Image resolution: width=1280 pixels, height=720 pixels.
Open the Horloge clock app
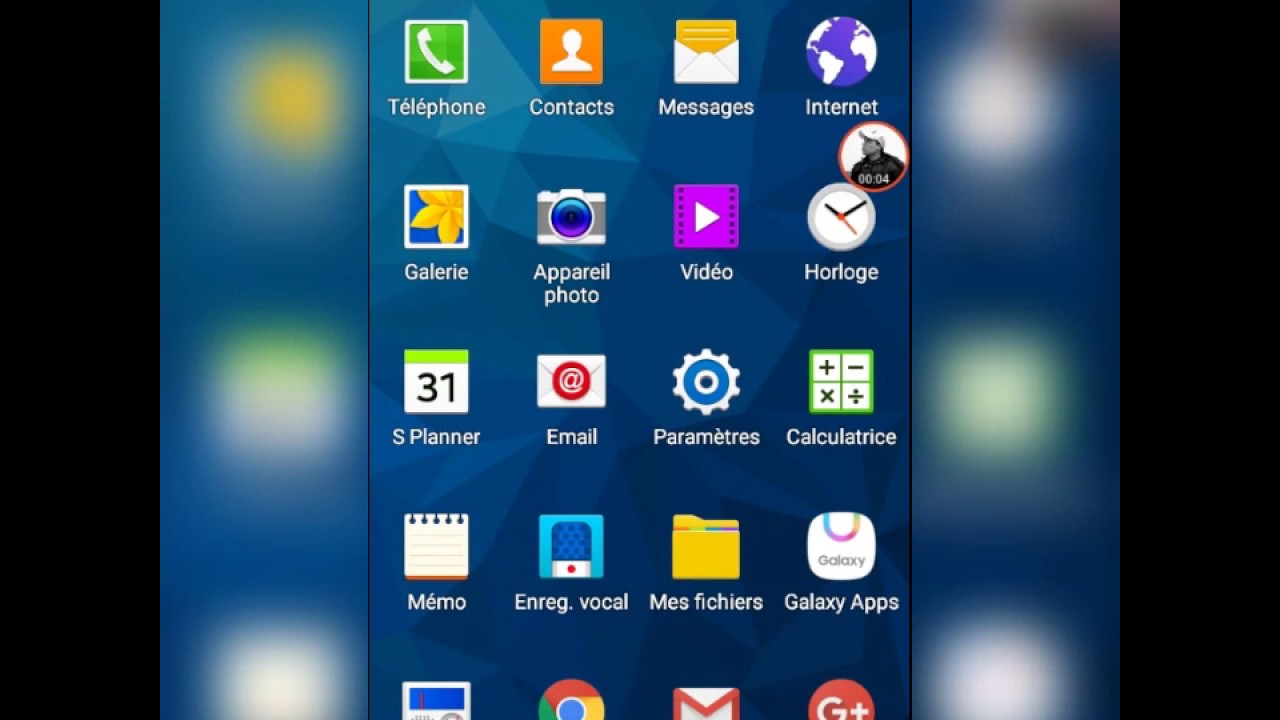841,220
